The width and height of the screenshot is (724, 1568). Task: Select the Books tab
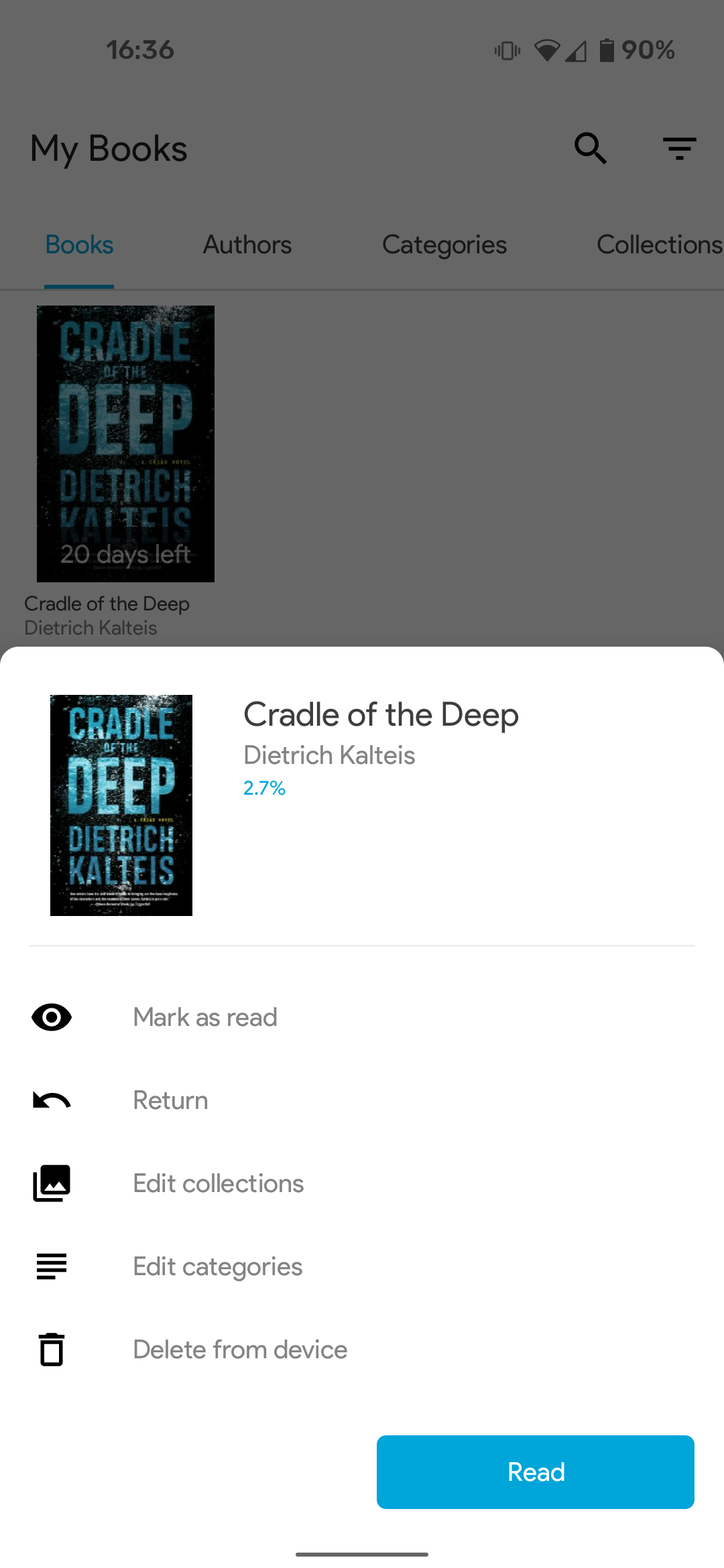point(79,245)
